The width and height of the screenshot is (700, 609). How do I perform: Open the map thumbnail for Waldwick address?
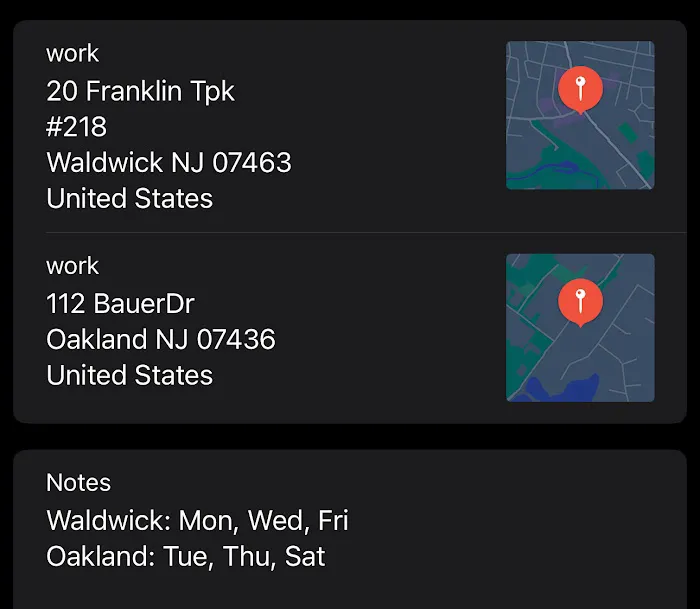(x=580, y=115)
